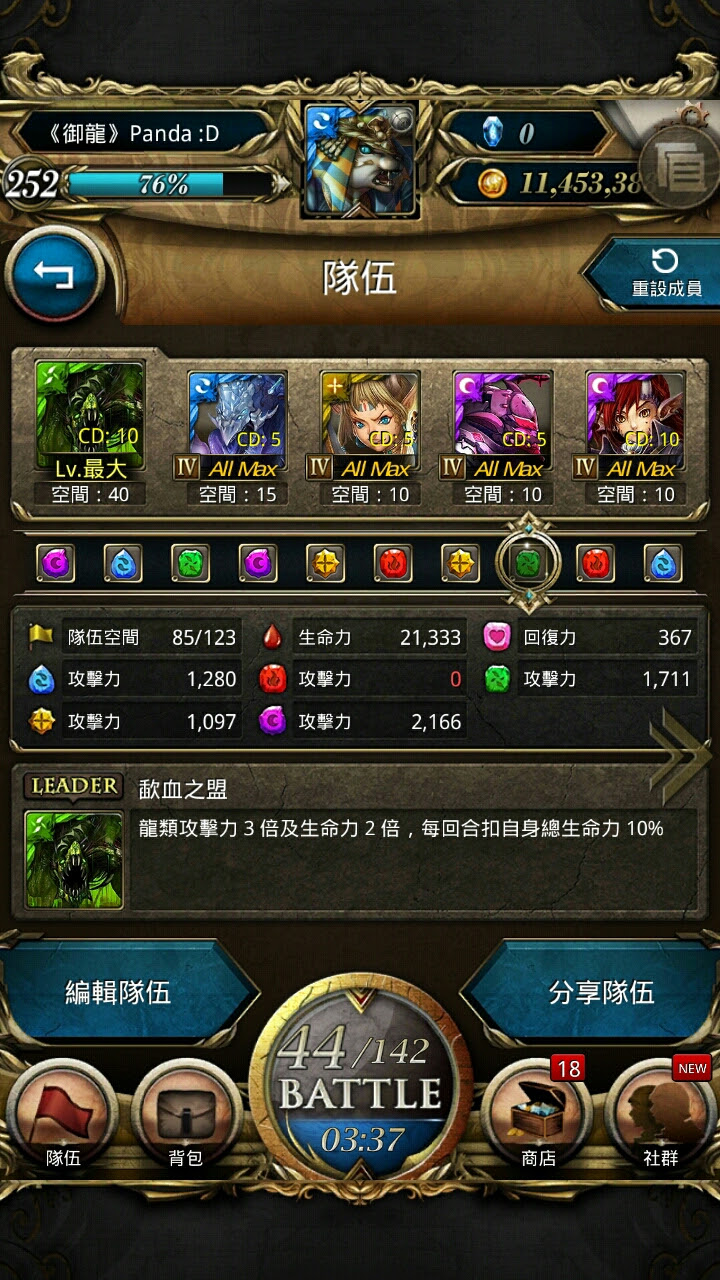Screen dimensions: 720x1280
Task: Go back with the blue arrow button
Action: click(55, 275)
